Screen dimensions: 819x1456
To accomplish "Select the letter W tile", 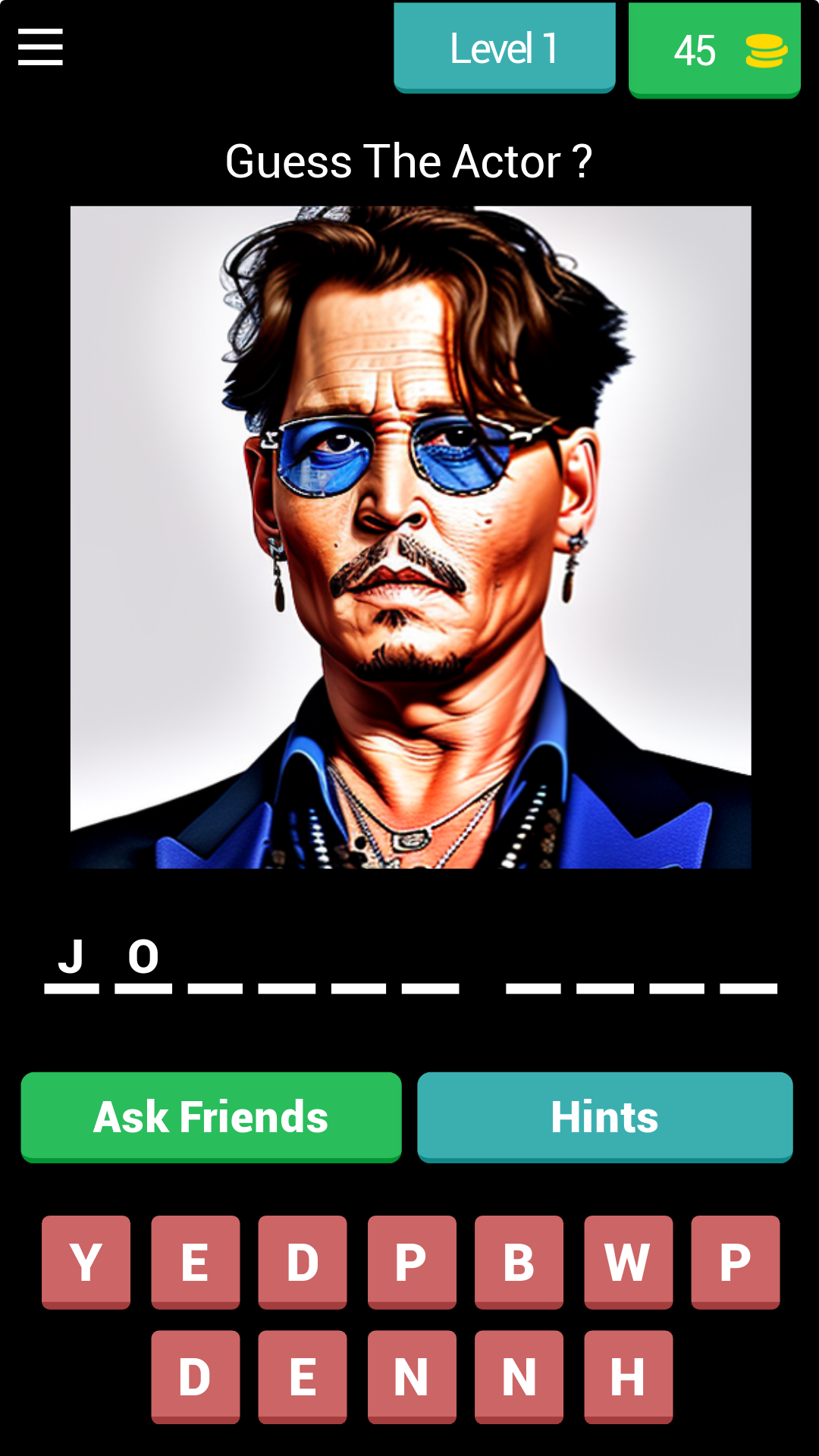I will 628,1262.
